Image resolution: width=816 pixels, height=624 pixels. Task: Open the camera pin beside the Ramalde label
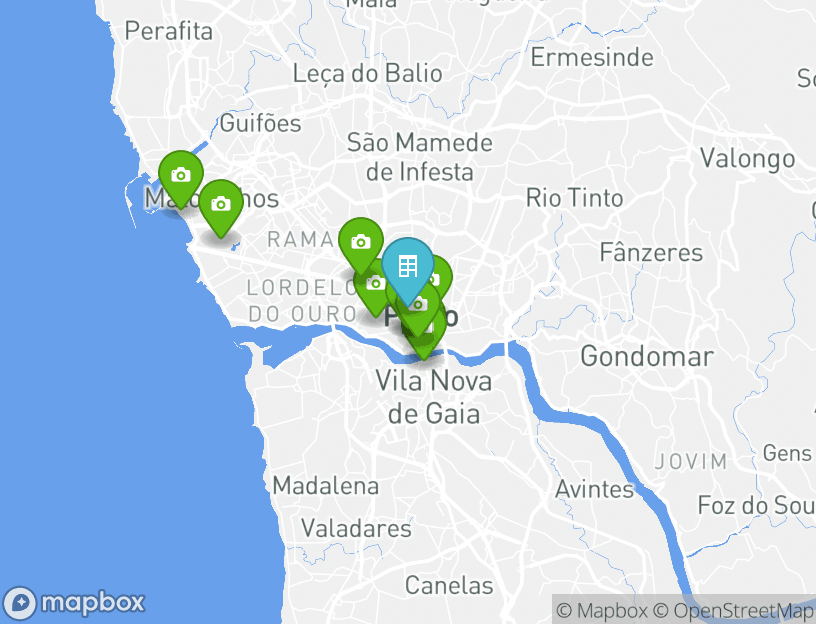tap(360, 243)
